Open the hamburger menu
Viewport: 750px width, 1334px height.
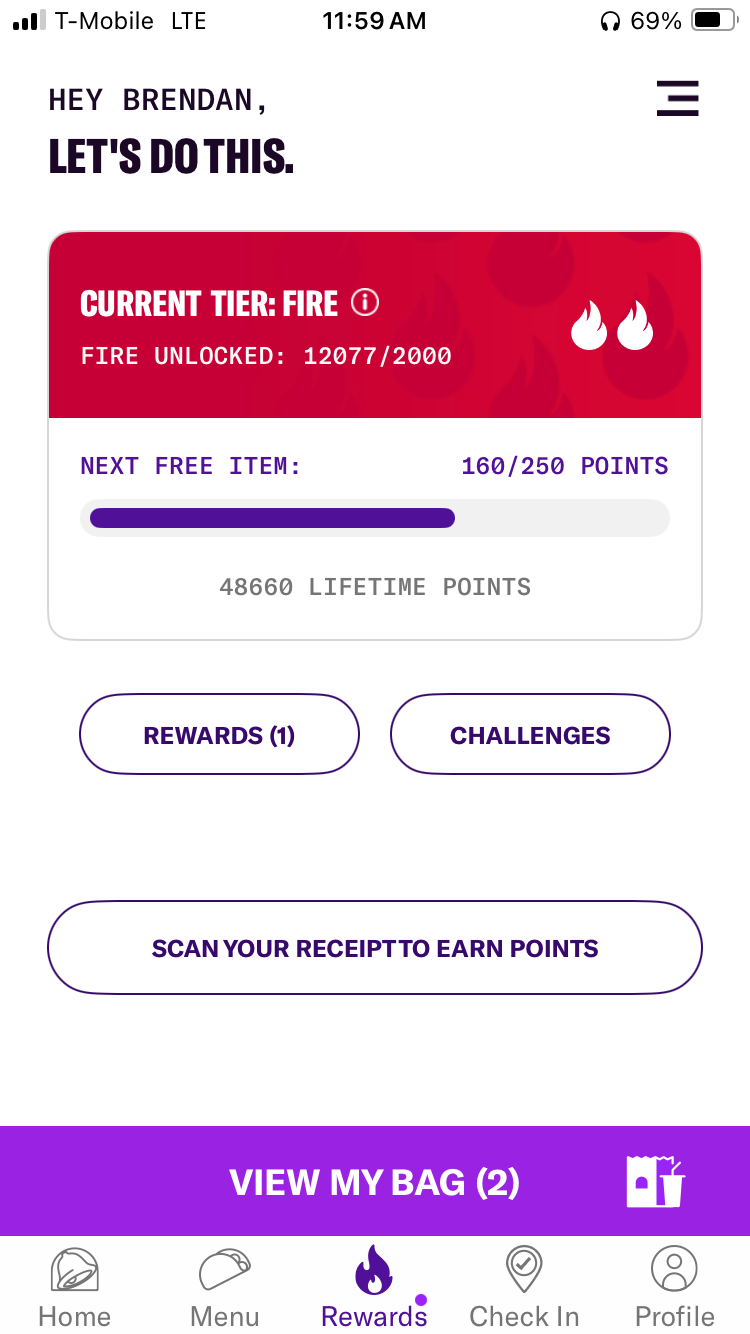(x=677, y=98)
